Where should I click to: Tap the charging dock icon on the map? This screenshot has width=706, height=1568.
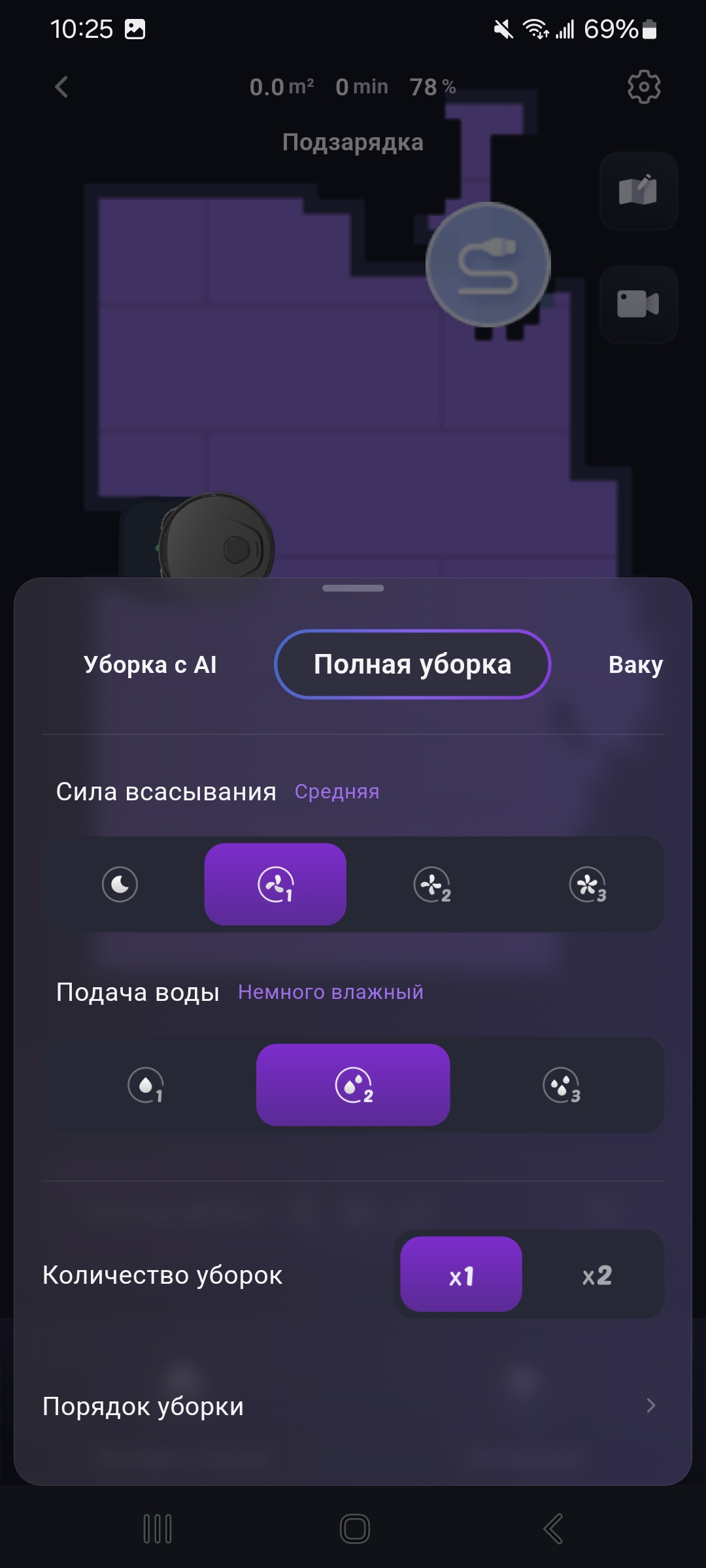(488, 265)
